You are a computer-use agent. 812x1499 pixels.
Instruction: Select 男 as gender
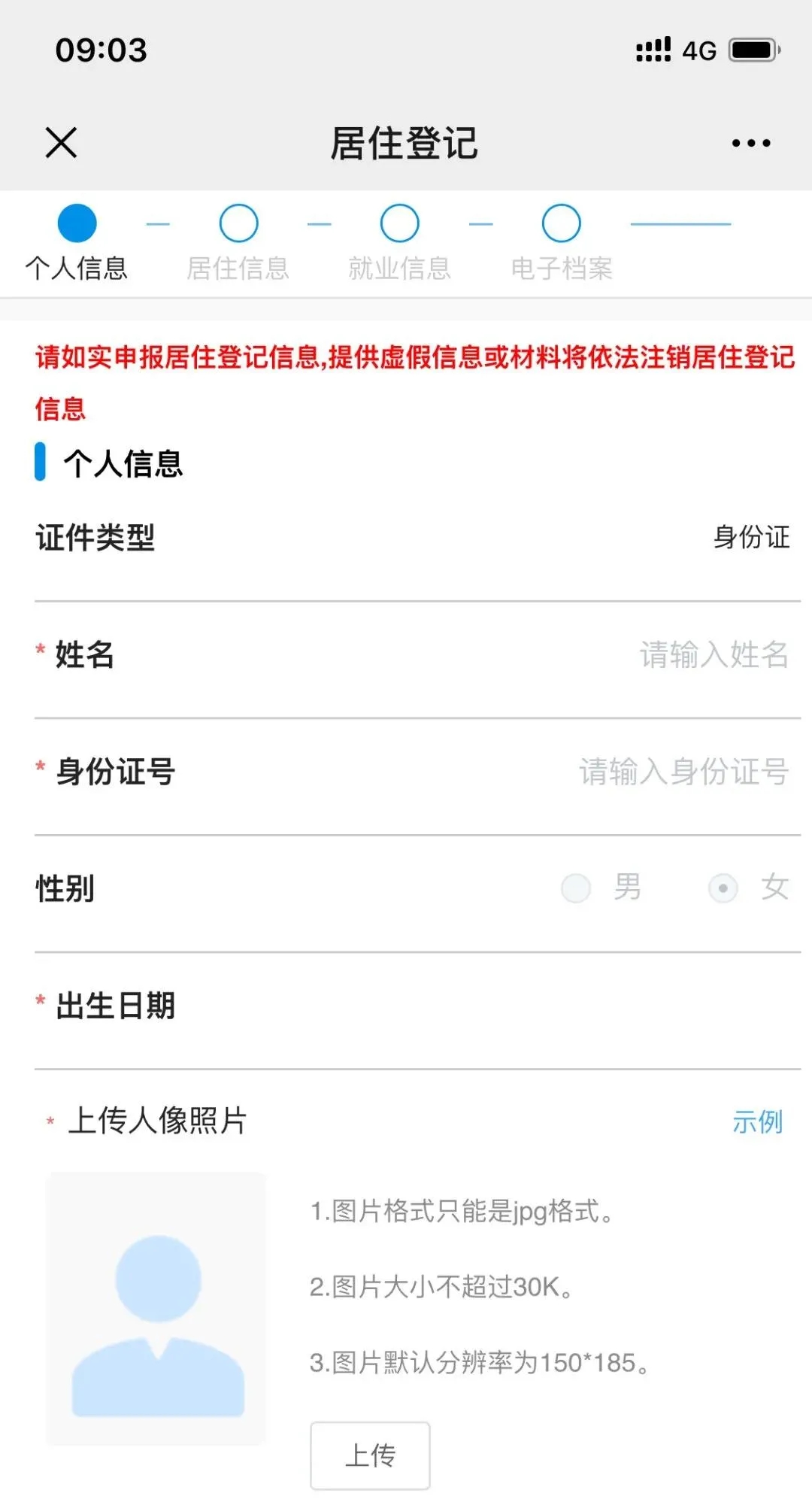[x=577, y=888]
